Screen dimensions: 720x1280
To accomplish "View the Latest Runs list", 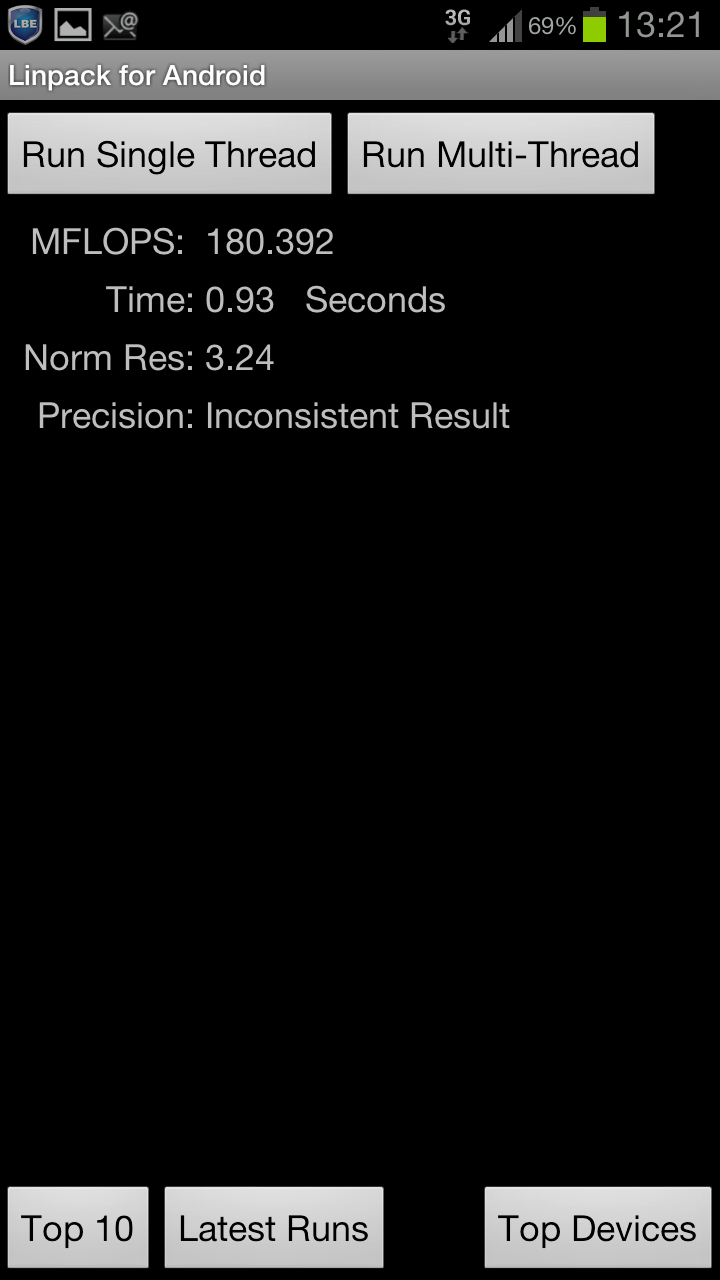I will point(274,1228).
